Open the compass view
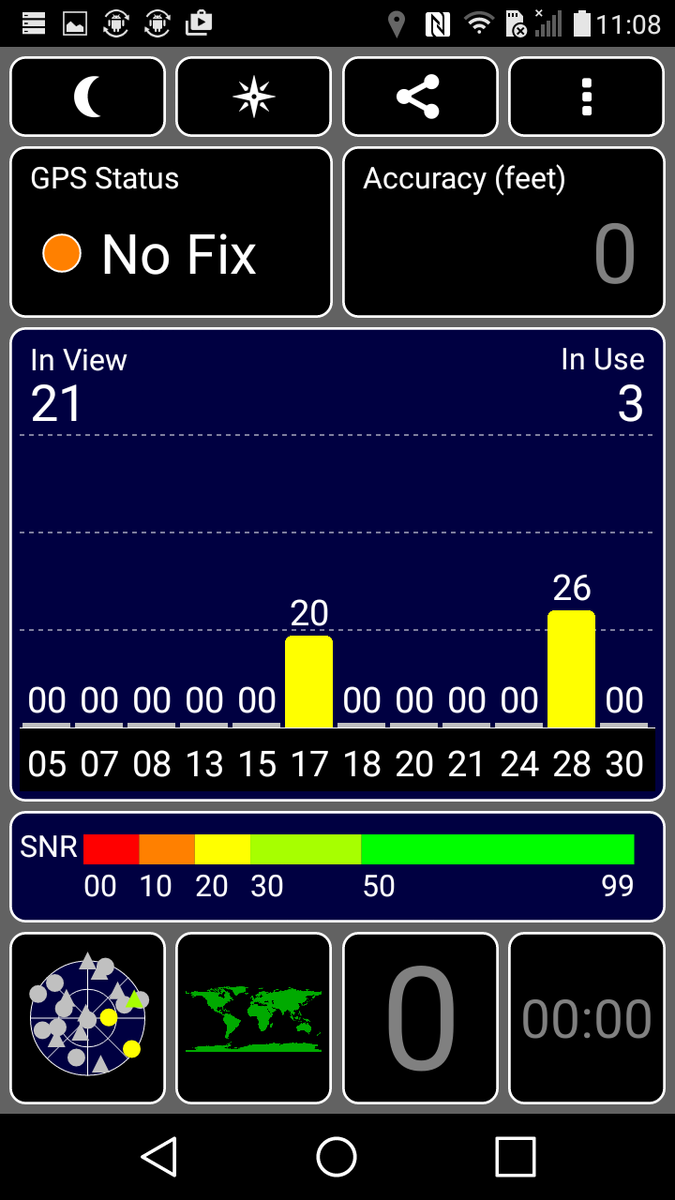 point(253,97)
